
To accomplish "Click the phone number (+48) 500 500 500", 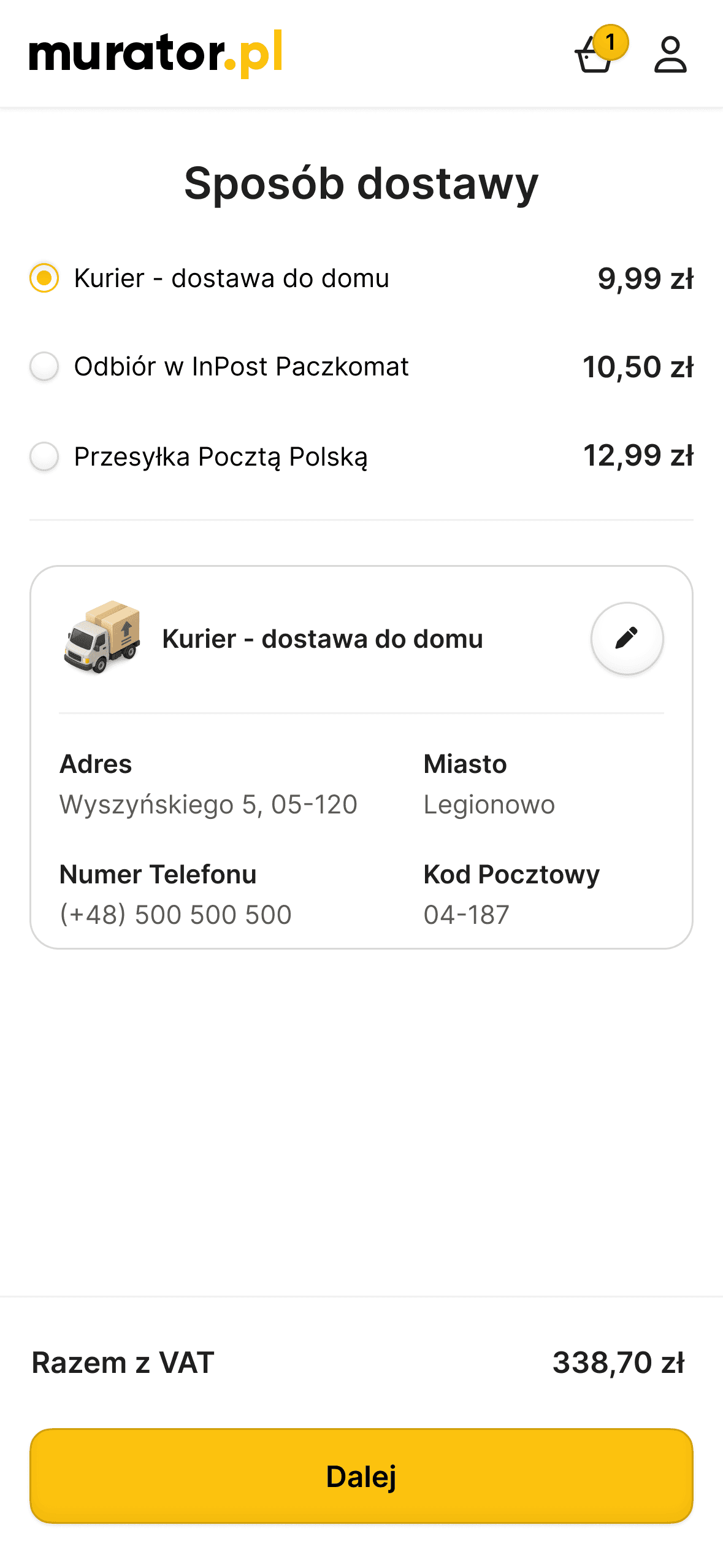I will click(175, 914).
